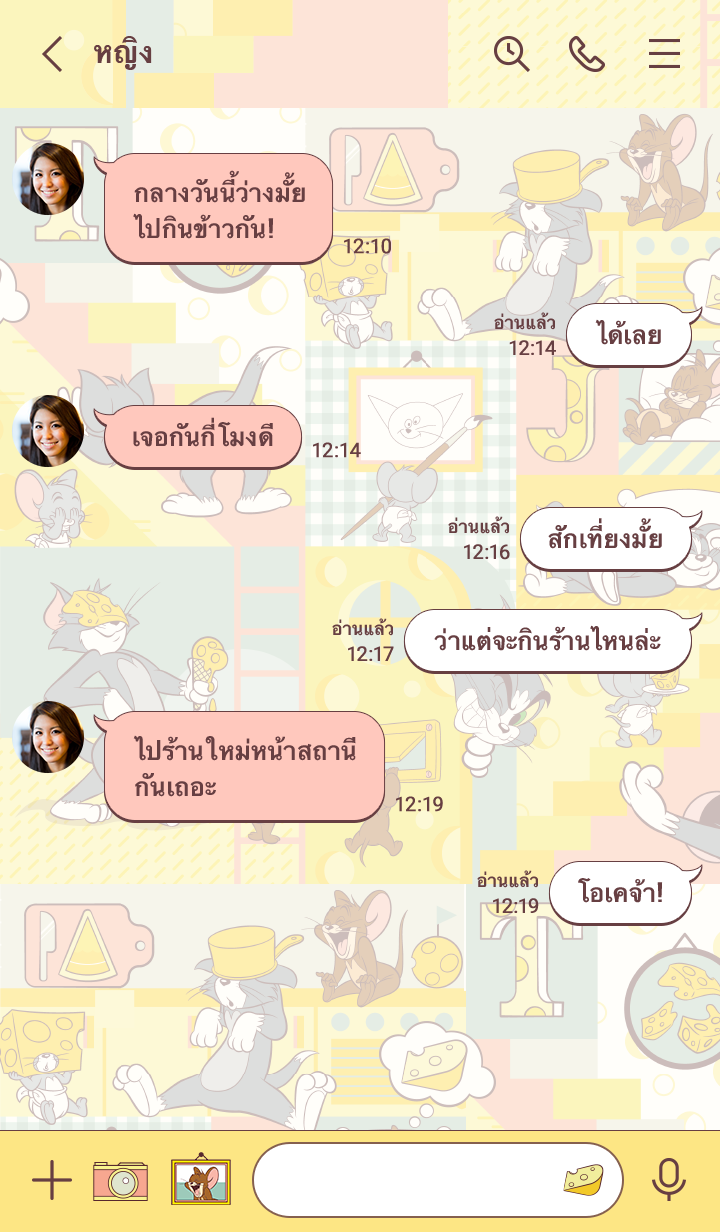Open the plus attachment options

point(52,1181)
